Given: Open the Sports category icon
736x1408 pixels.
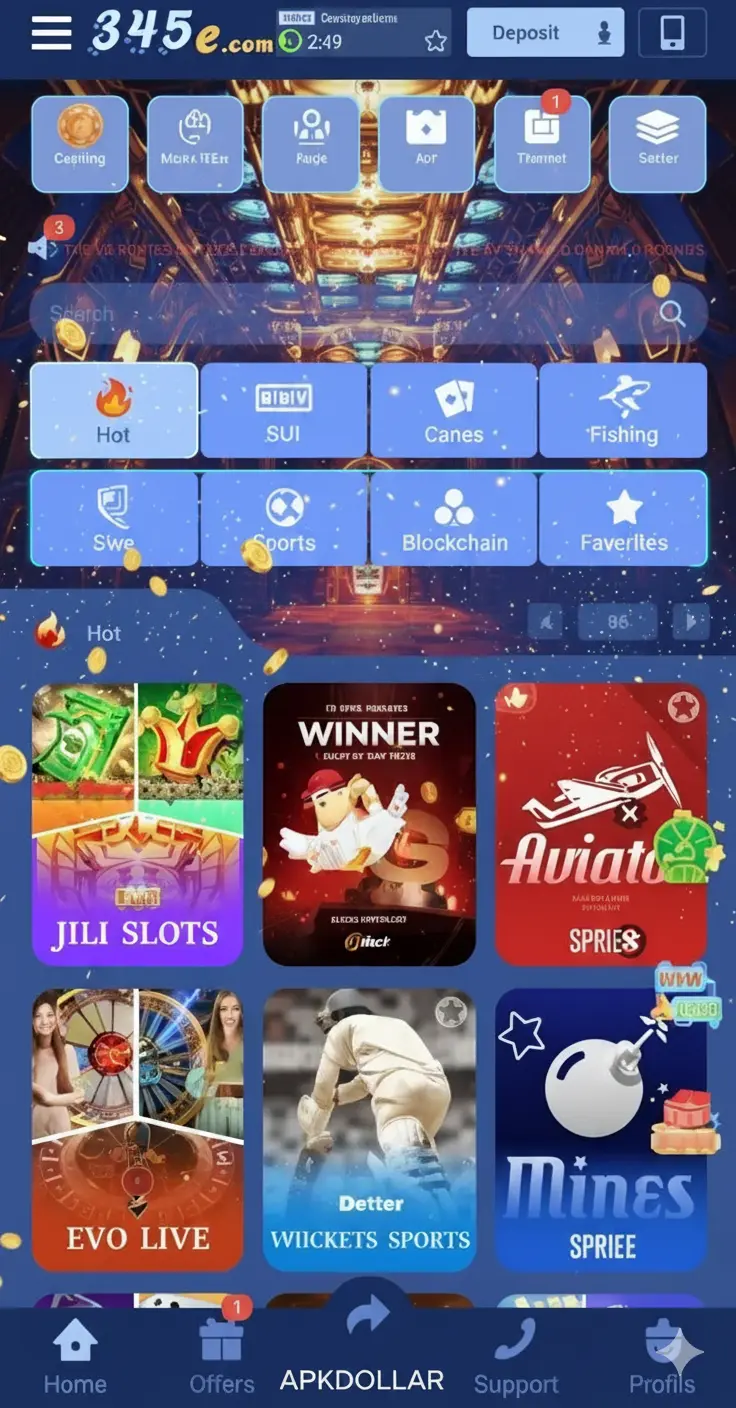Looking at the screenshot, I should pos(284,518).
